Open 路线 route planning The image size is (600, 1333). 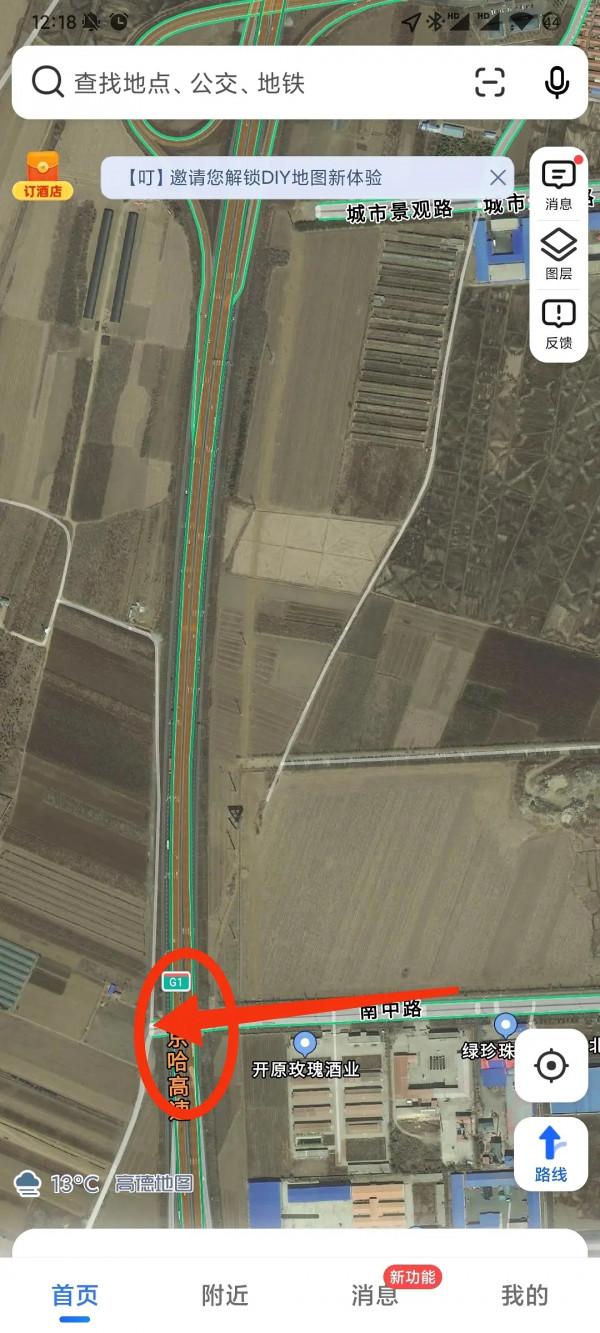[x=551, y=1153]
